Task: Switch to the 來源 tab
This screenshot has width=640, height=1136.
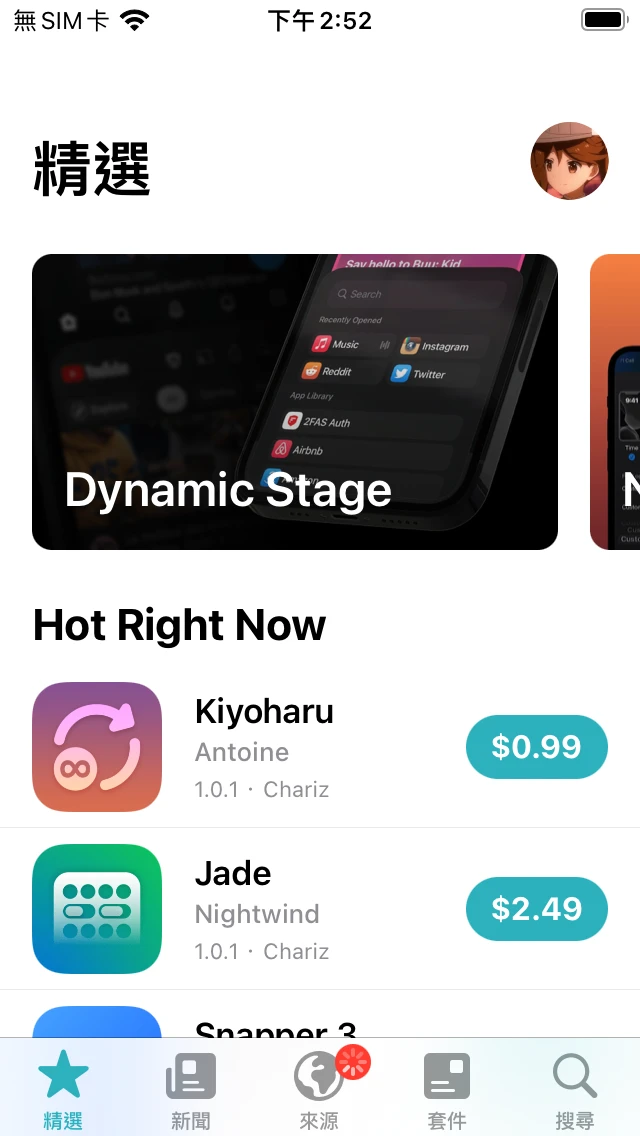Action: [x=319, y=1089]
